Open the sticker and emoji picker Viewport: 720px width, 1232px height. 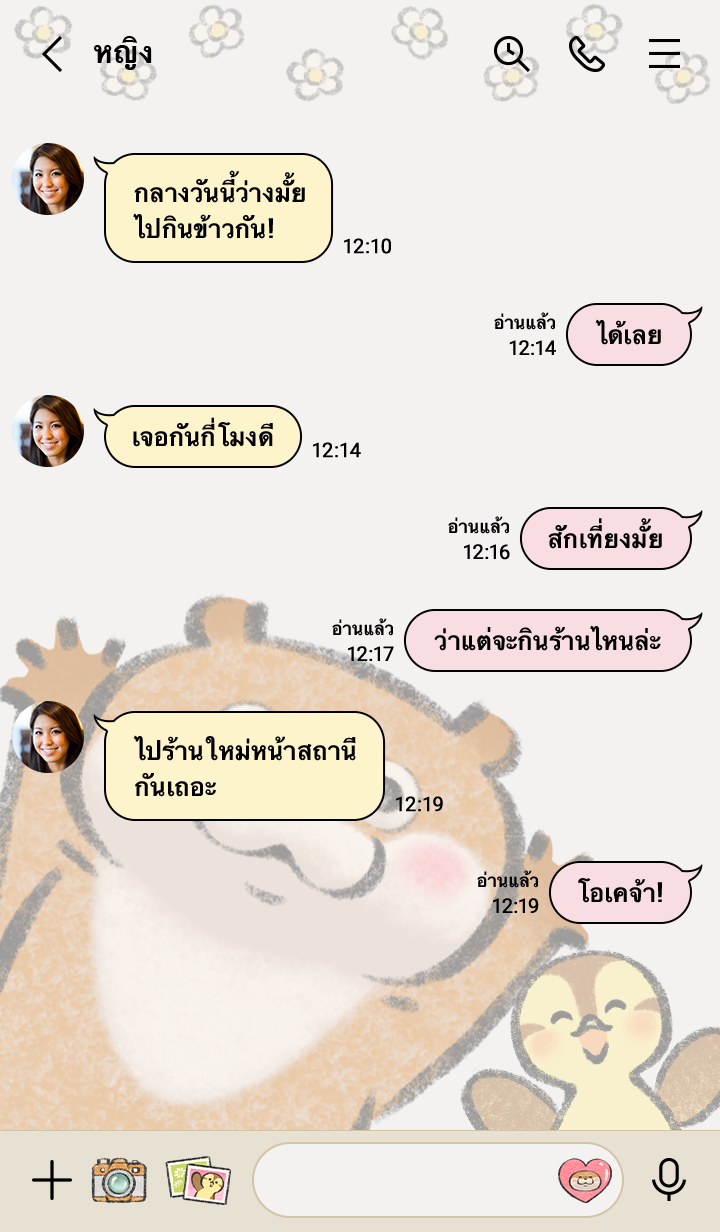580,1181
